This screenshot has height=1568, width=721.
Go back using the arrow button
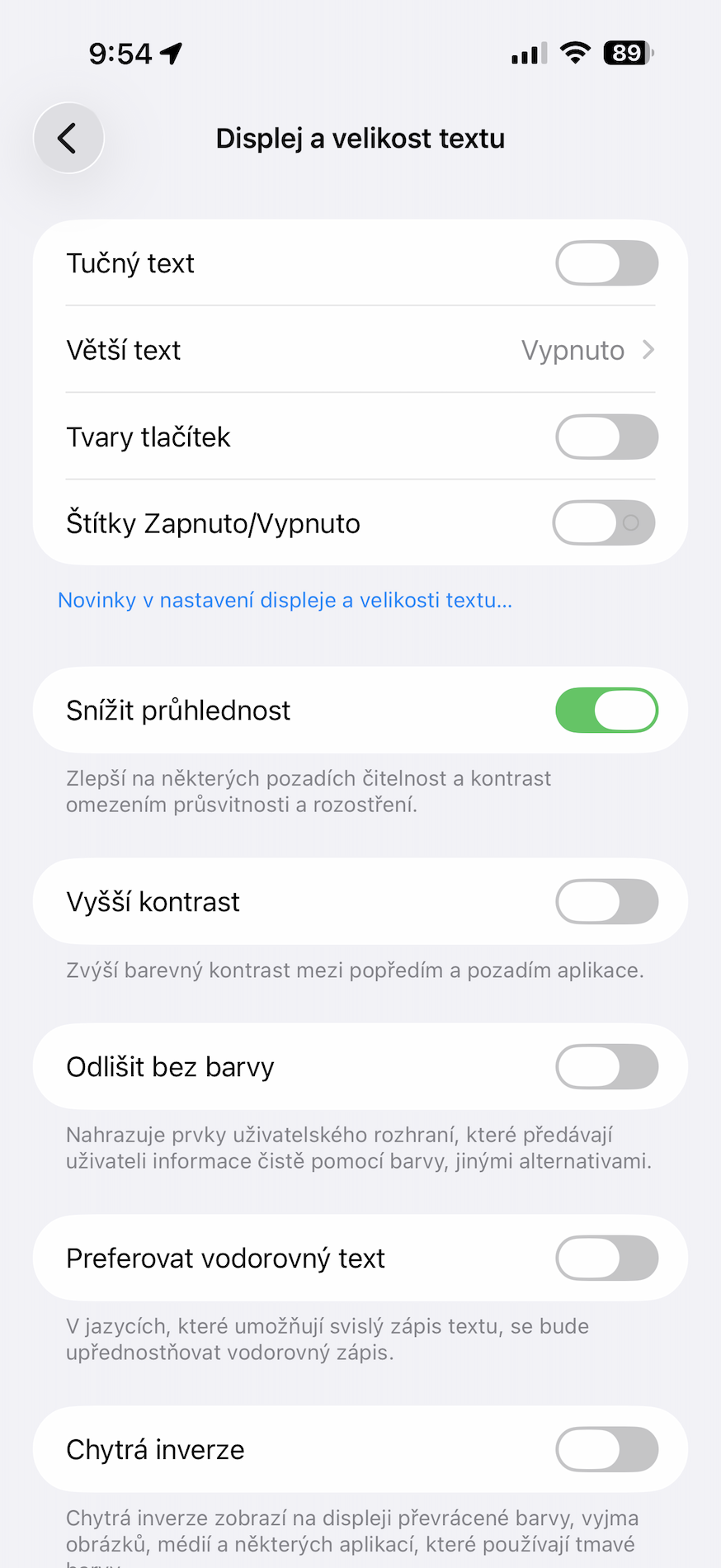(68, 138)
